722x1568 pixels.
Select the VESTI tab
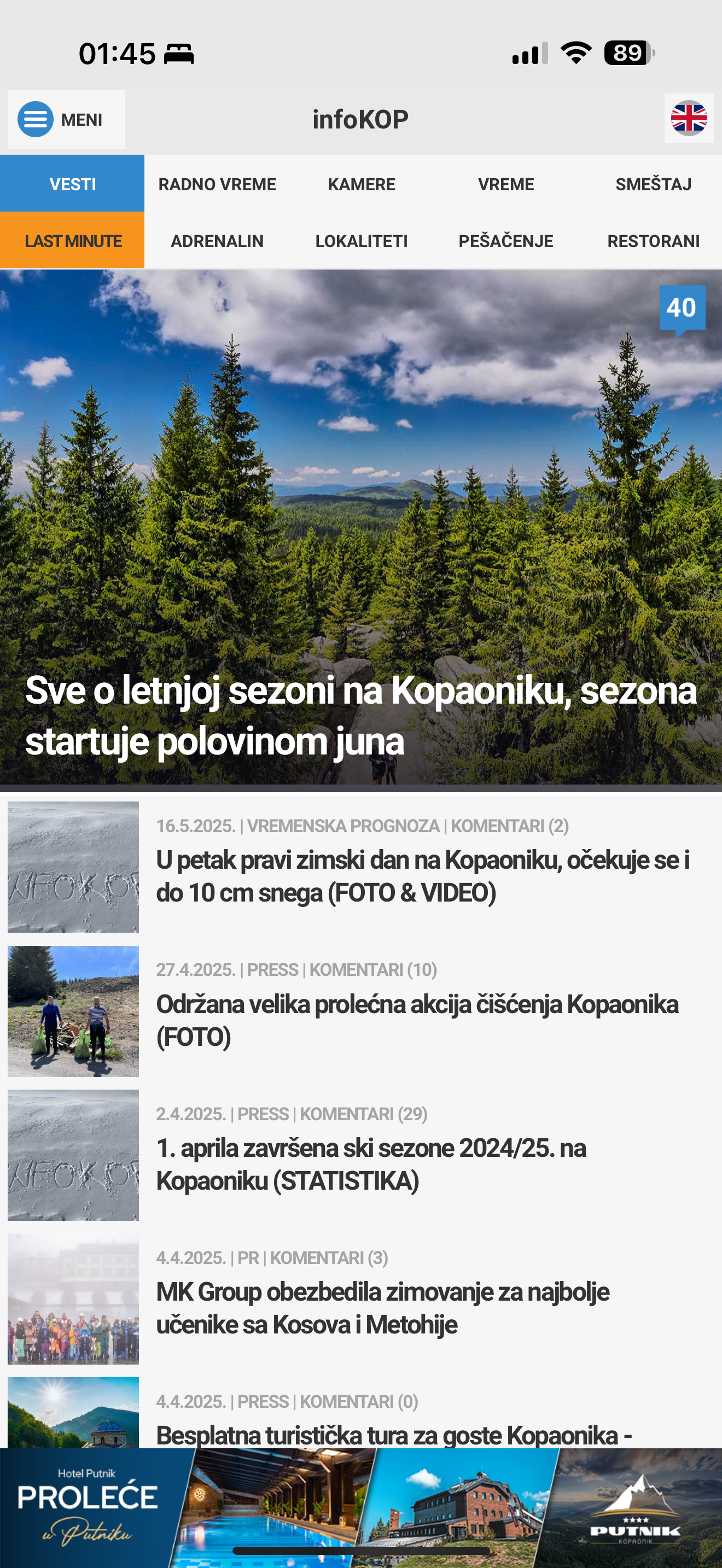tap(72, 183)
